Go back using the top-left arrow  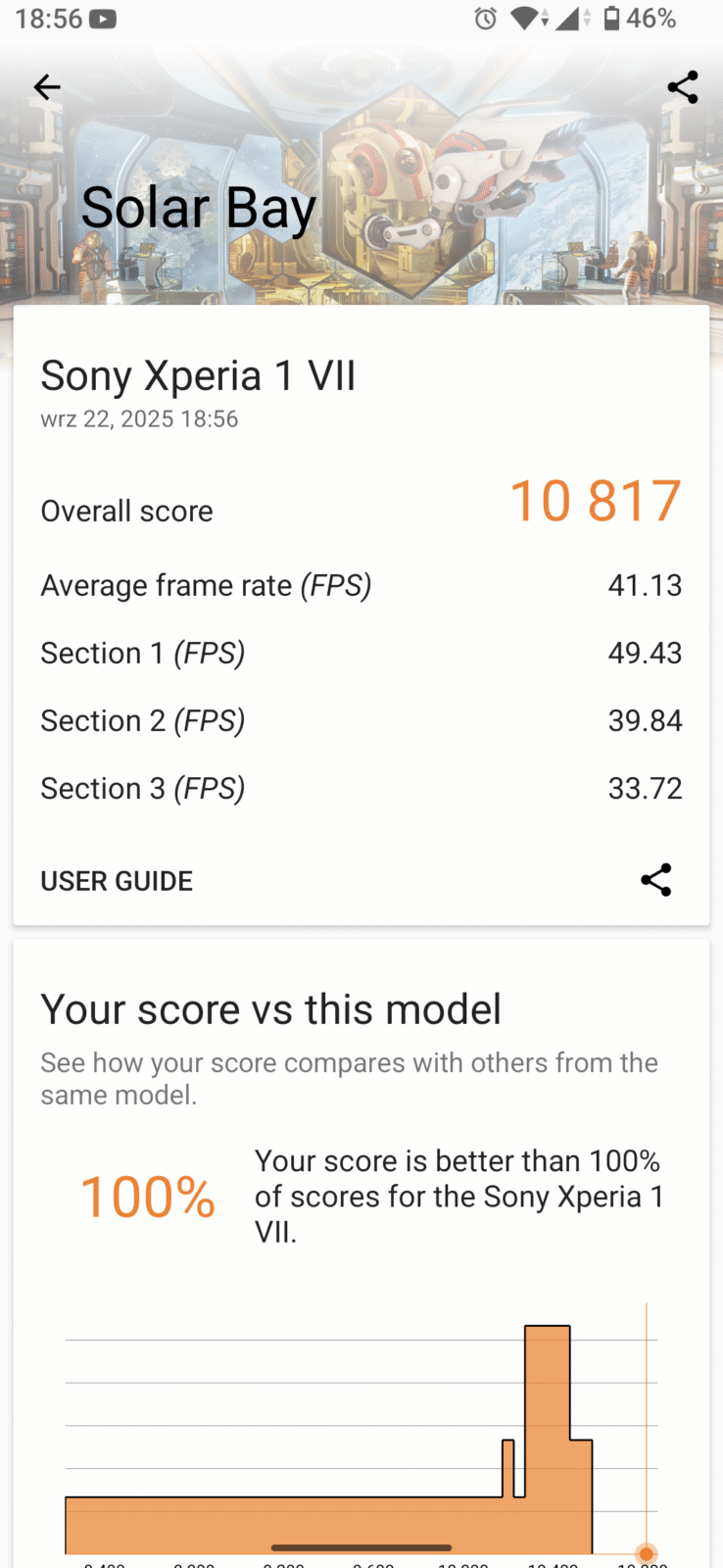click(x=47, y=87)
